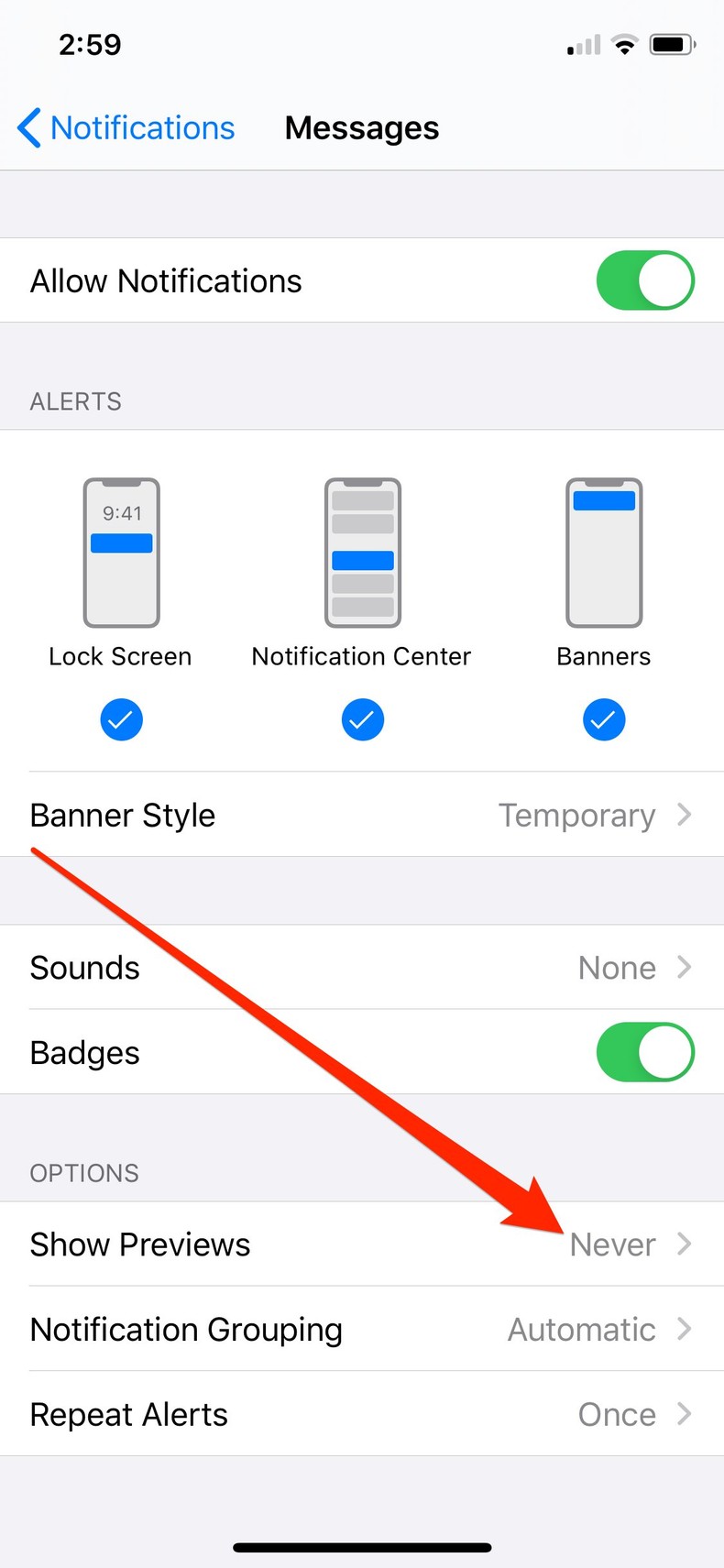This screenshot has width=724, height=1568.
Task: Go back to Notifications settings
Action: (x=126, y=128)
